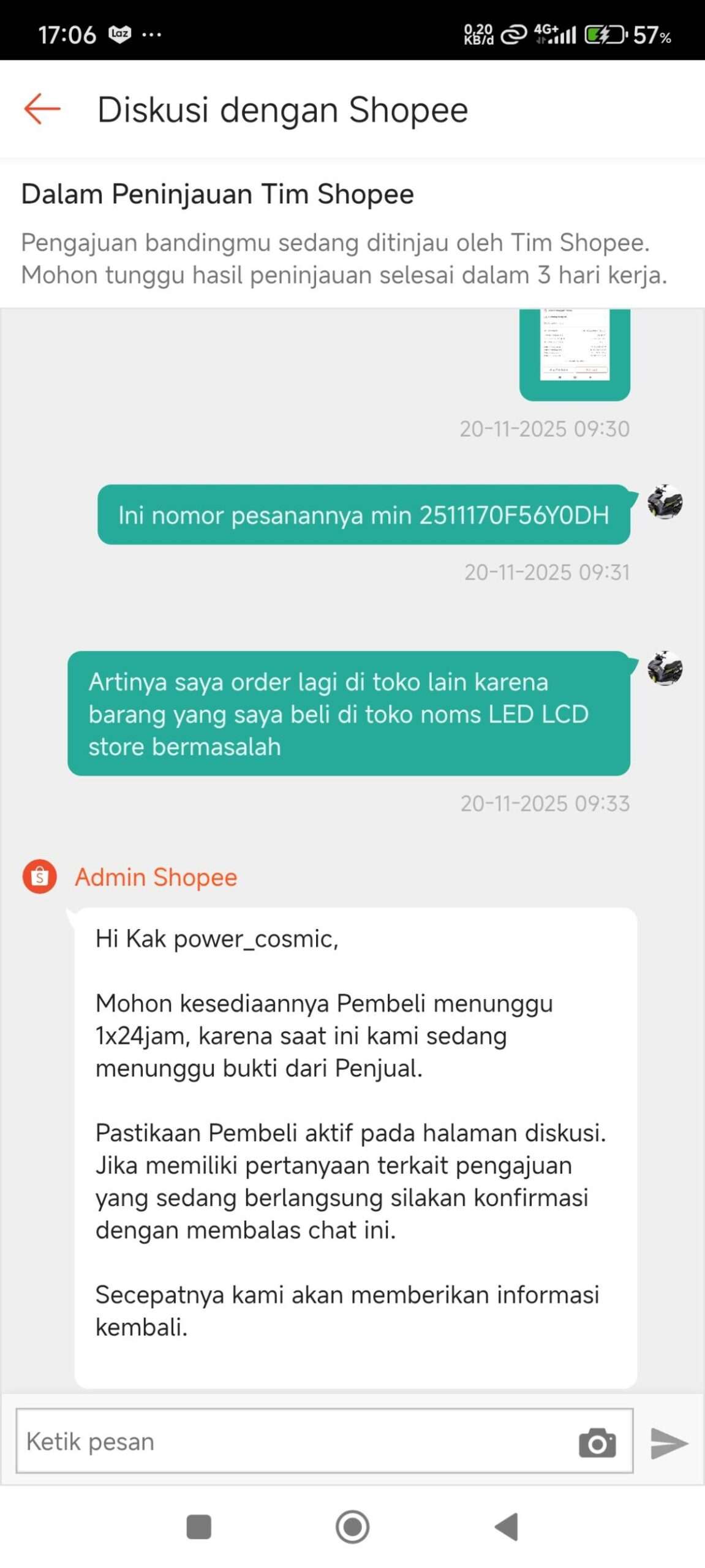Viewport: 705px width, 1568px height.
Task: Go back from Diskusi dengan Shopee
Action: pyautogui.click(x=42, y=109)
